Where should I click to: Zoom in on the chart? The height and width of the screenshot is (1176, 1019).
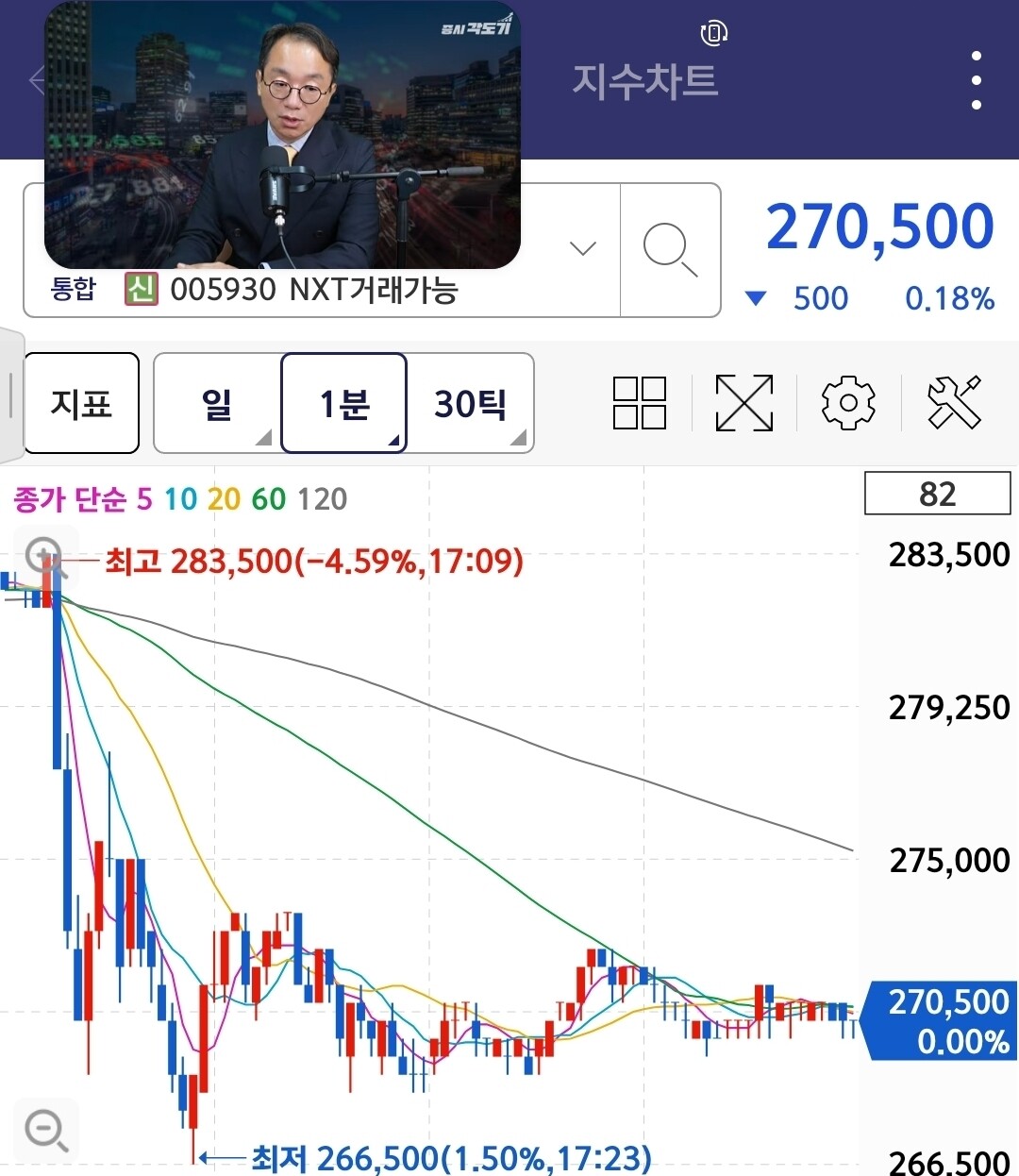(x=45, y=556)
